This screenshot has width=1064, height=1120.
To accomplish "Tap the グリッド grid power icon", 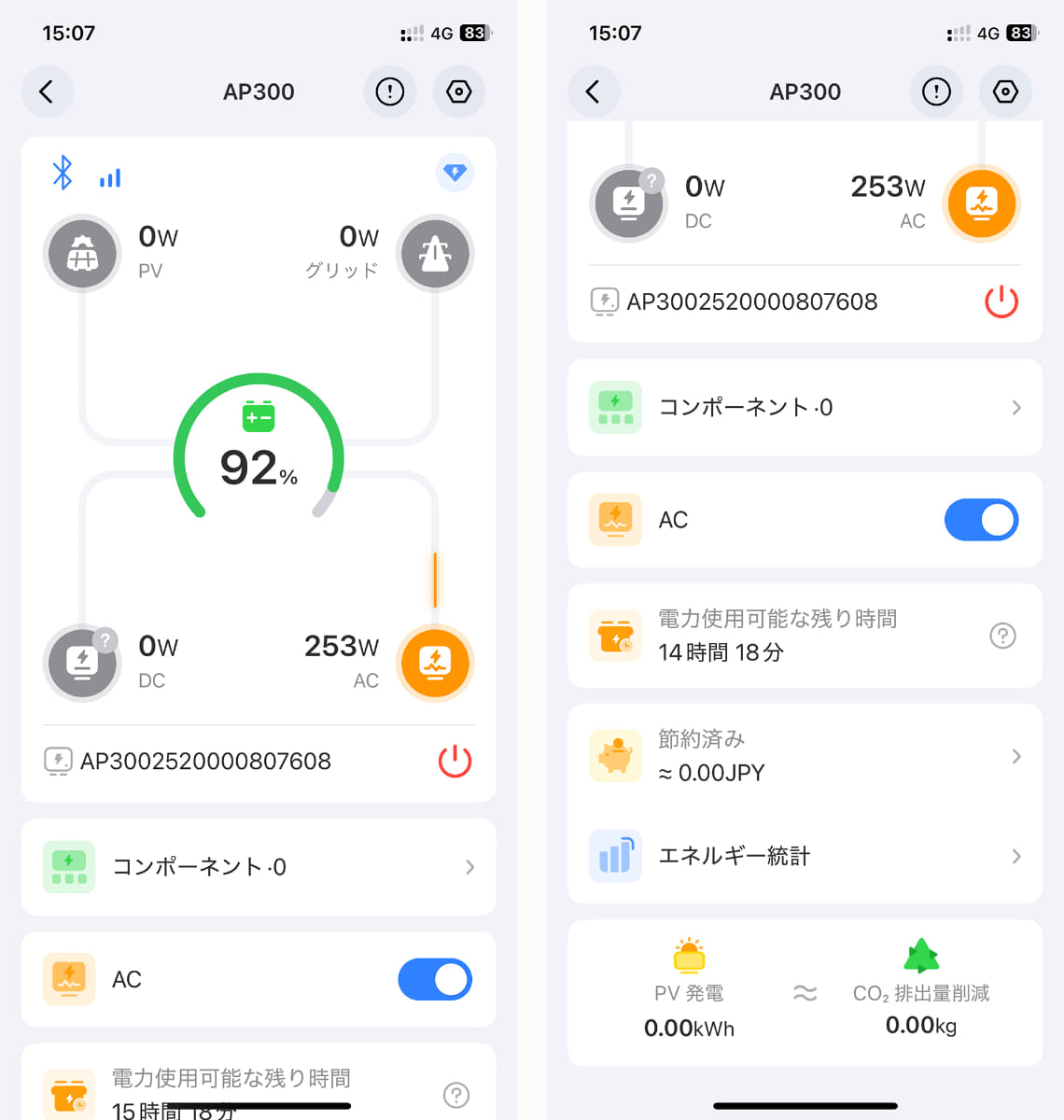I will tap(435, 253).
